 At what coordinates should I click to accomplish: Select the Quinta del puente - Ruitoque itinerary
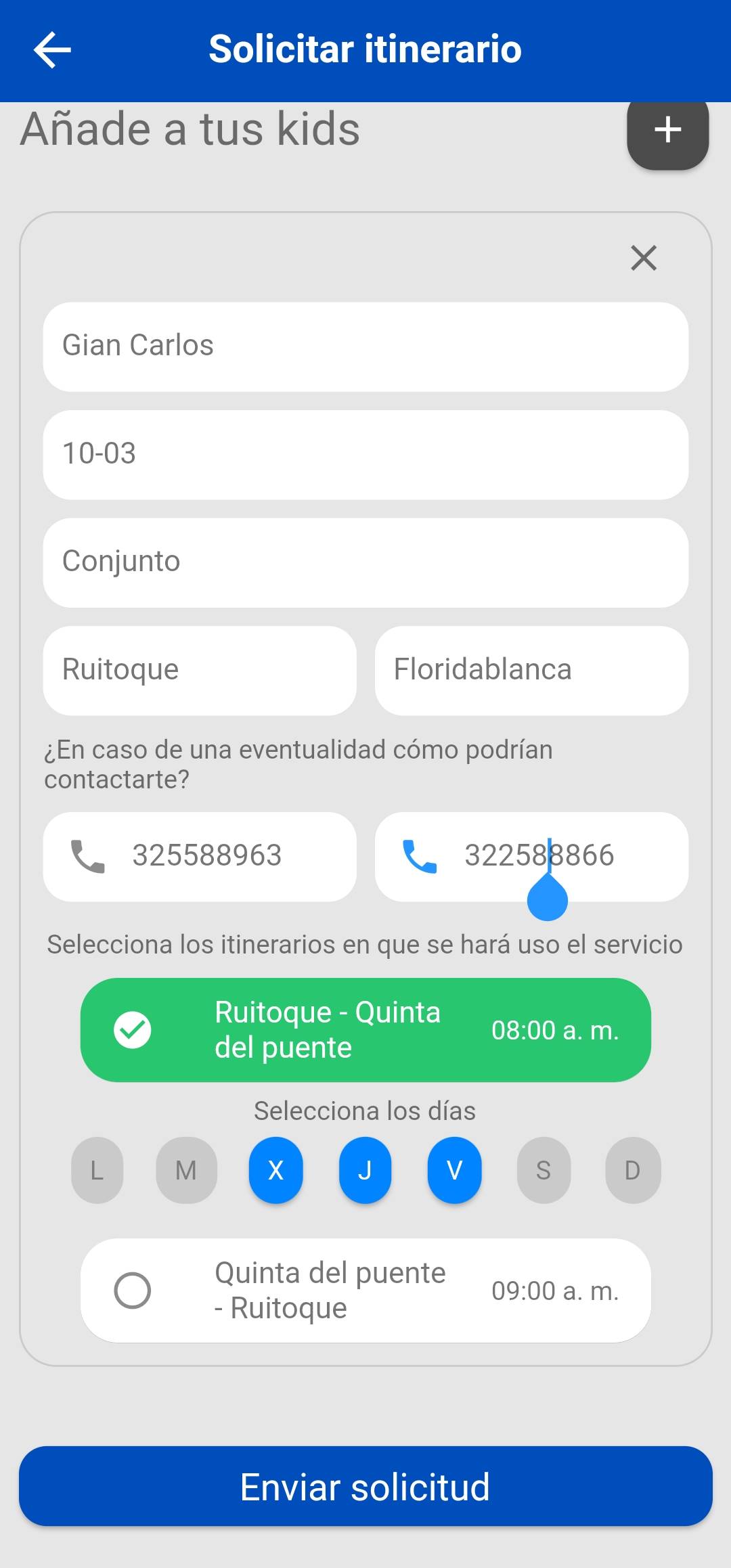click(x=365, y=1291)
